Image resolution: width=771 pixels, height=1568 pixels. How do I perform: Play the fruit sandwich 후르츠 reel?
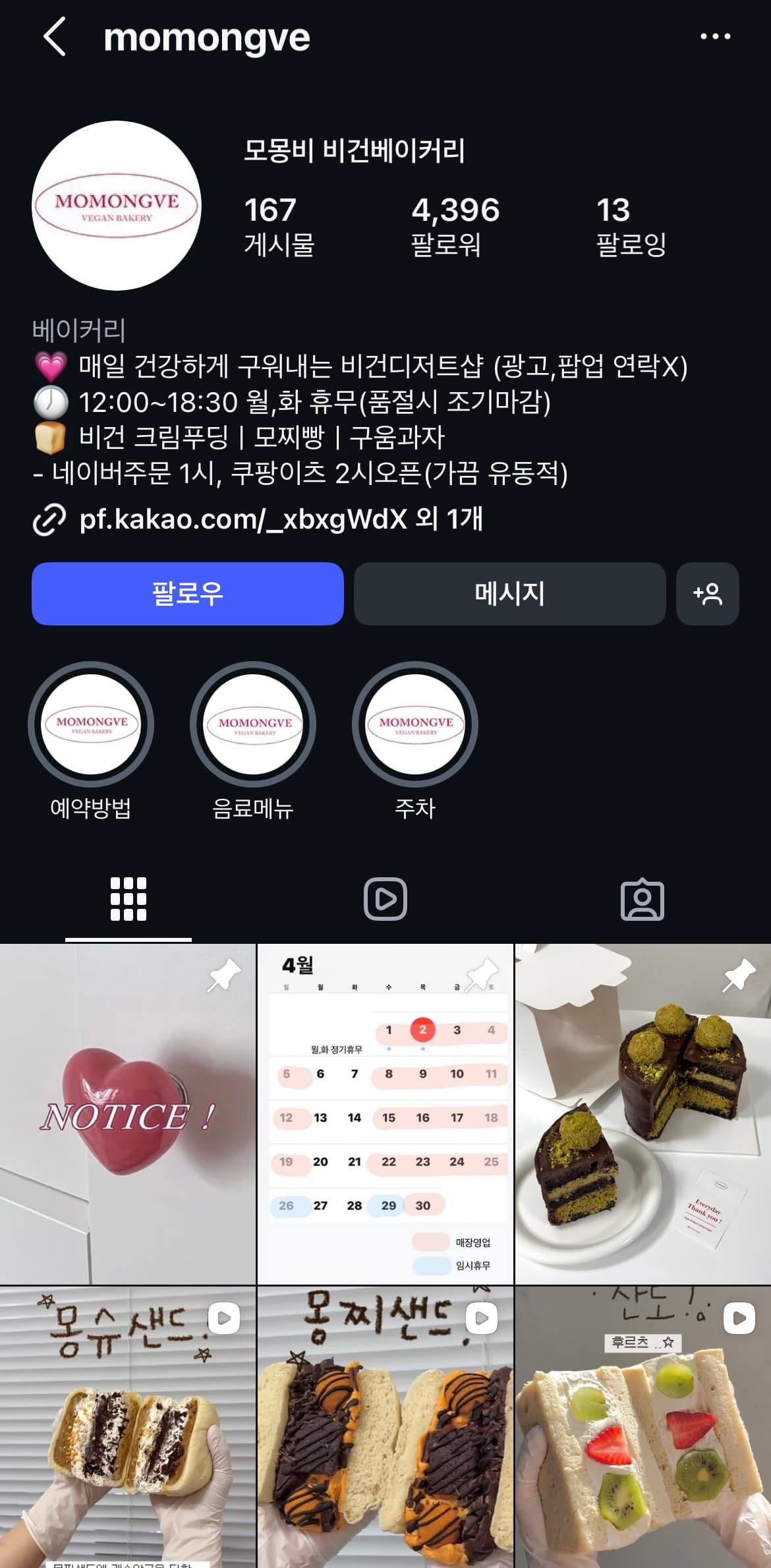tap(642, 1427)
